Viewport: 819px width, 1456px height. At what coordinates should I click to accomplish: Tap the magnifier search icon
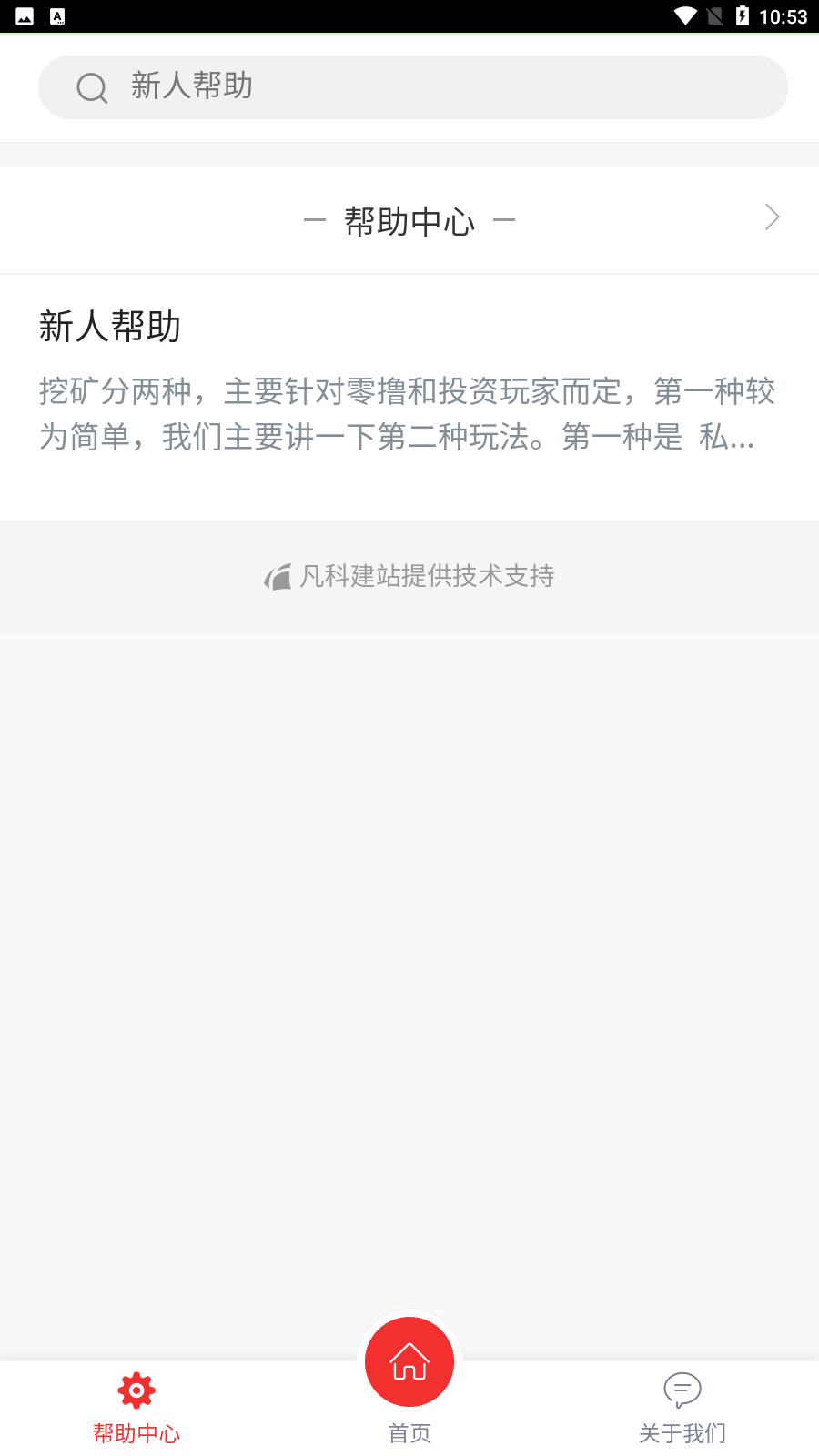click(91, 87)
